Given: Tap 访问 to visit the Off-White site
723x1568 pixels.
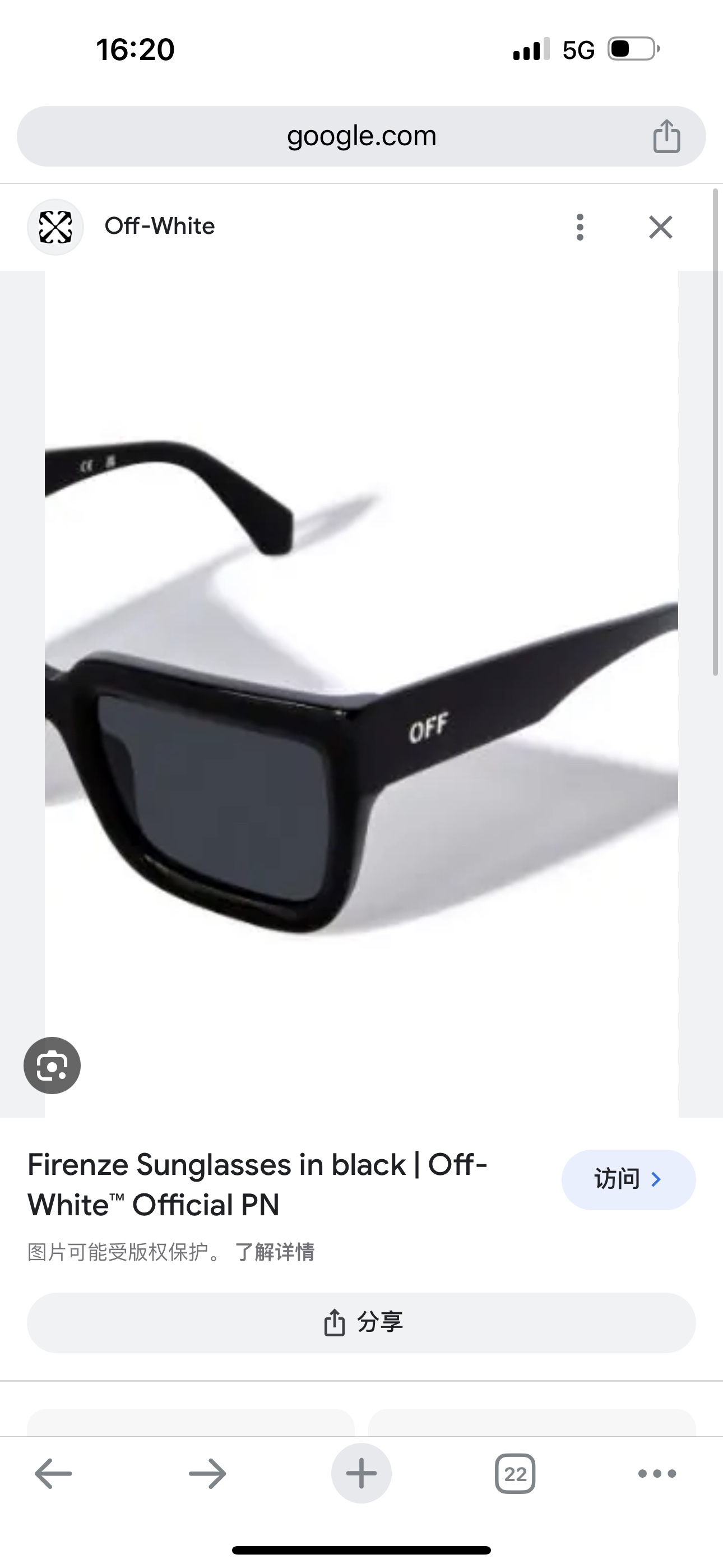Looking at the screenshot, I should pos(628,1179).
